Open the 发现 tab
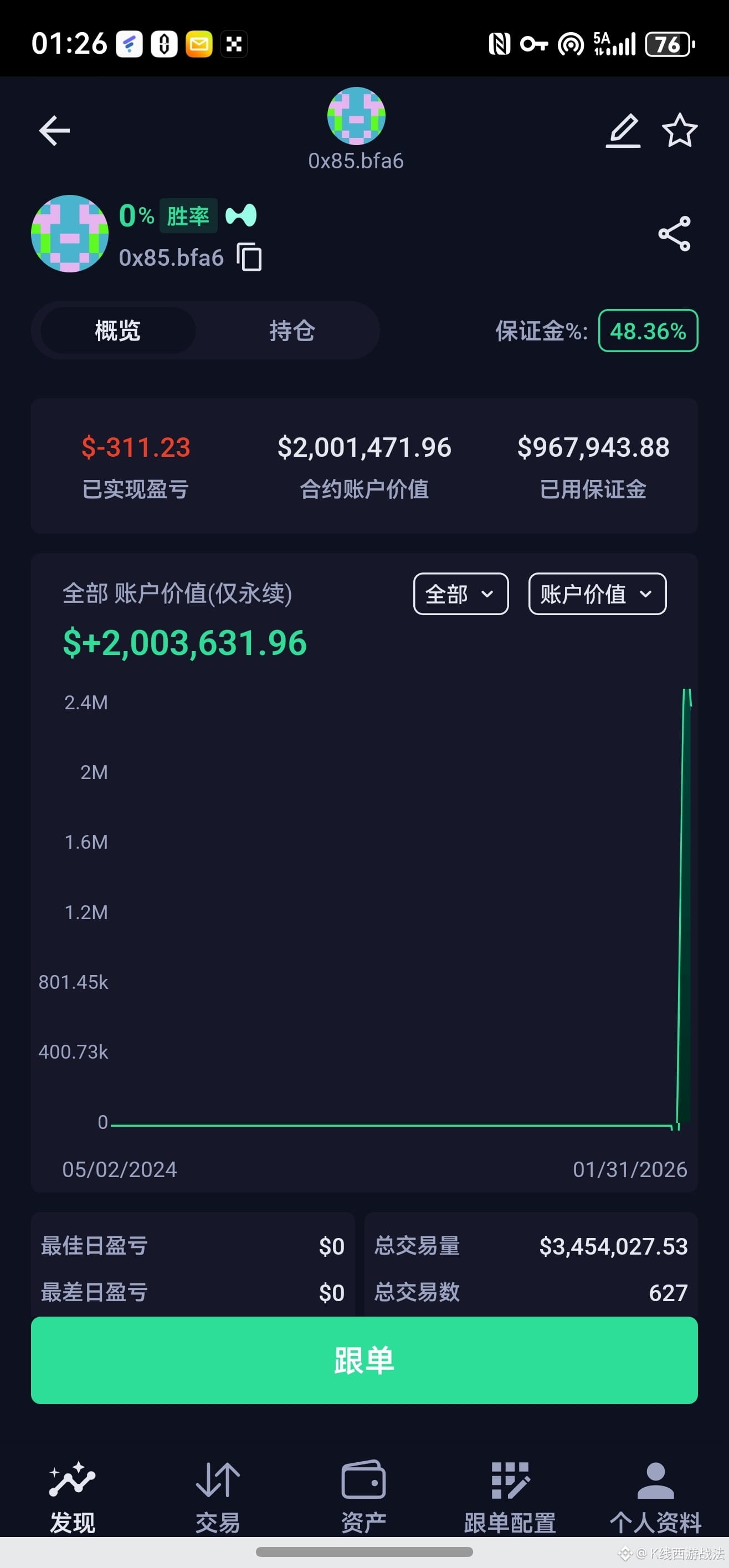Screen dimensions: 729x1568 point(73,1496)
